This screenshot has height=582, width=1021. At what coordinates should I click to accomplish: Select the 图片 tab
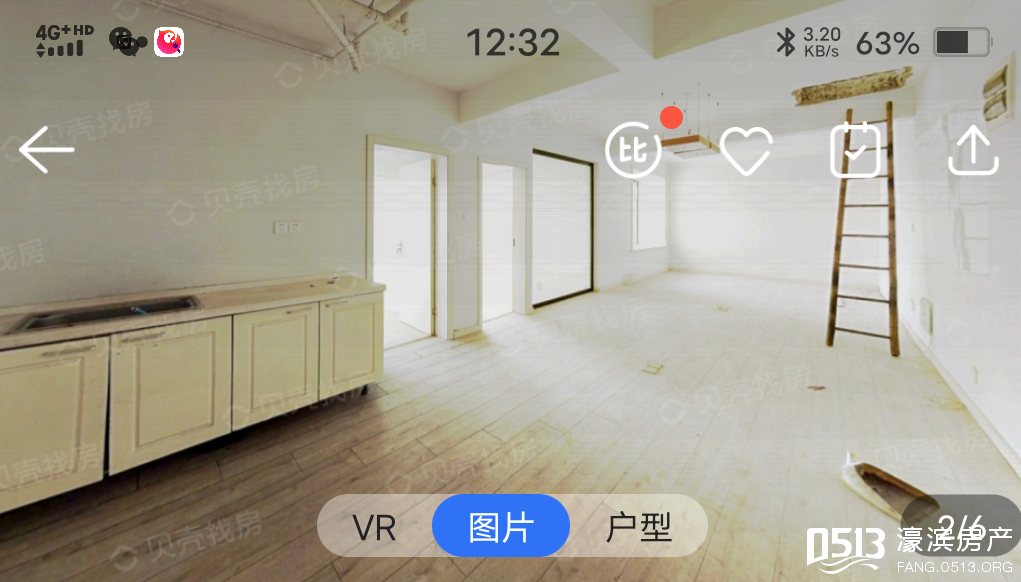tap(501, 527)
